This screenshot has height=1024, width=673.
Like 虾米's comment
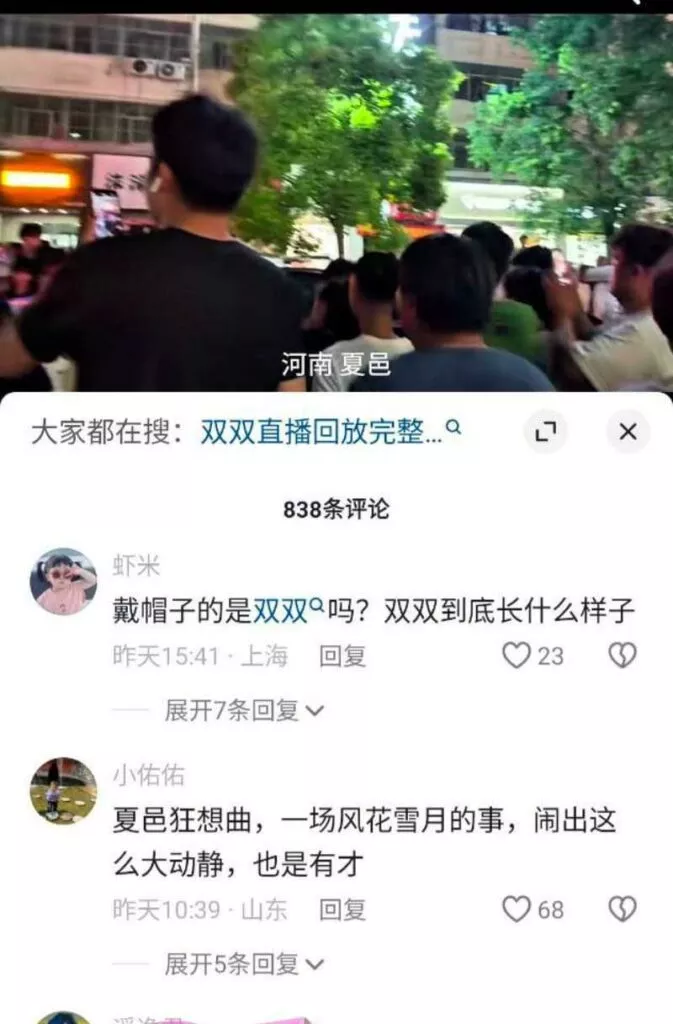(517, 656)
